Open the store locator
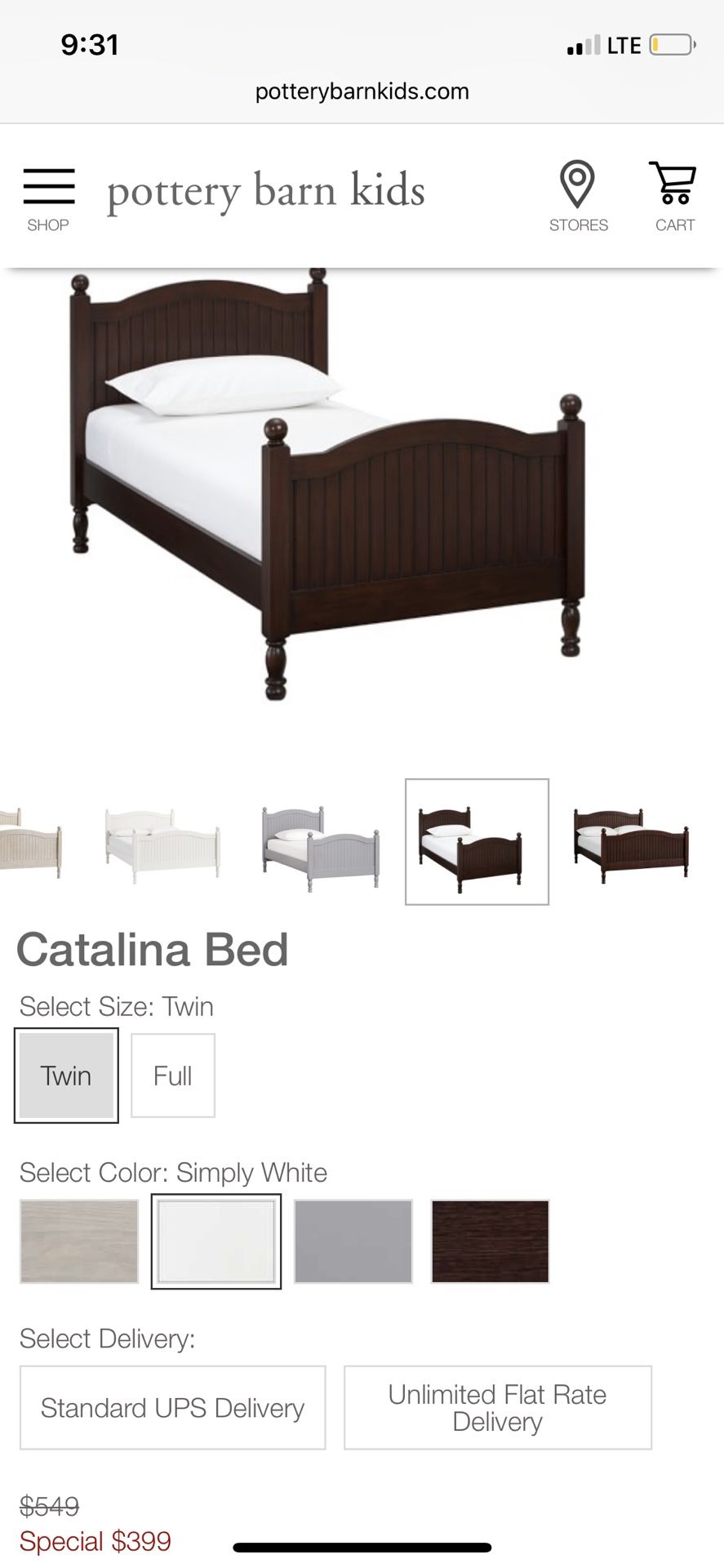The height and width of the screenshot is (1568, 724). click(x=578, y=196)
